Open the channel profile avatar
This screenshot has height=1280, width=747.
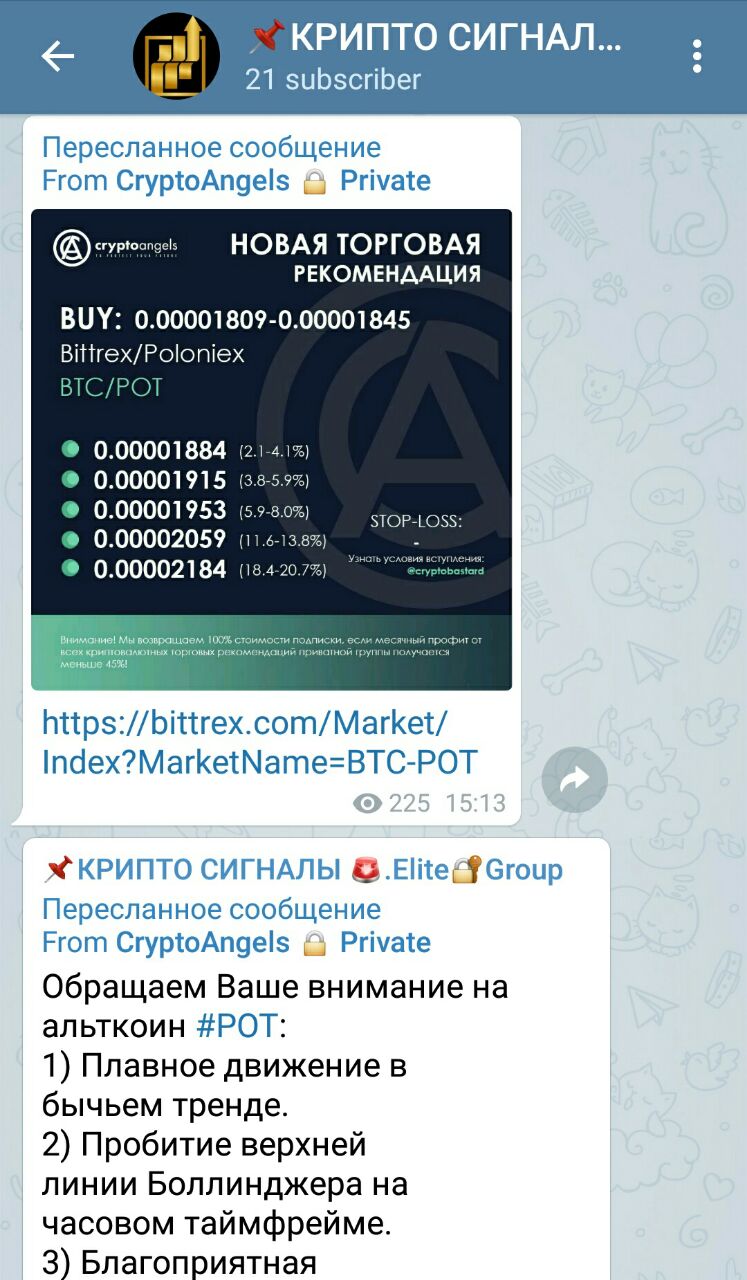click(176, 57)
